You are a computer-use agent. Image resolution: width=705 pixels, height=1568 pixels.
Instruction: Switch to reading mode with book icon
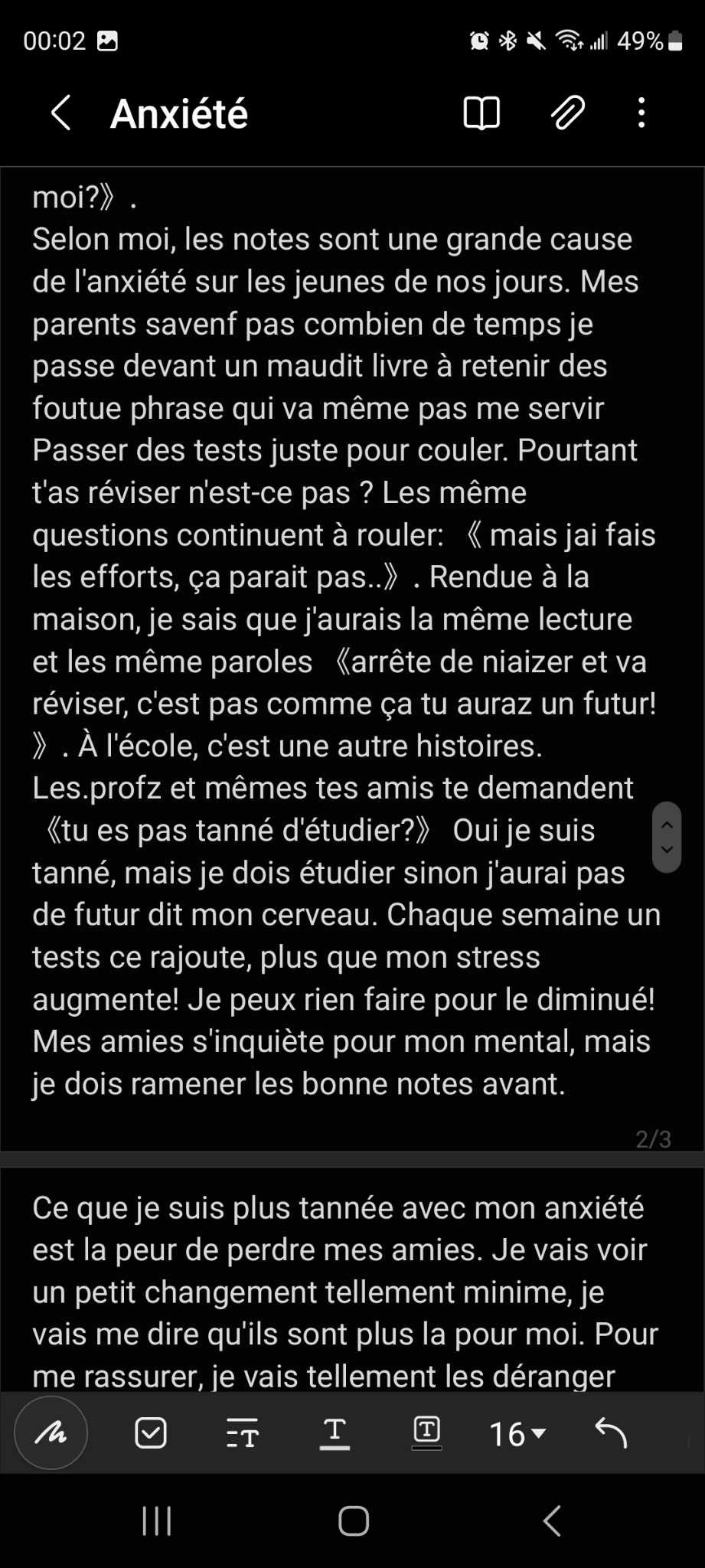tap(481, 113)
